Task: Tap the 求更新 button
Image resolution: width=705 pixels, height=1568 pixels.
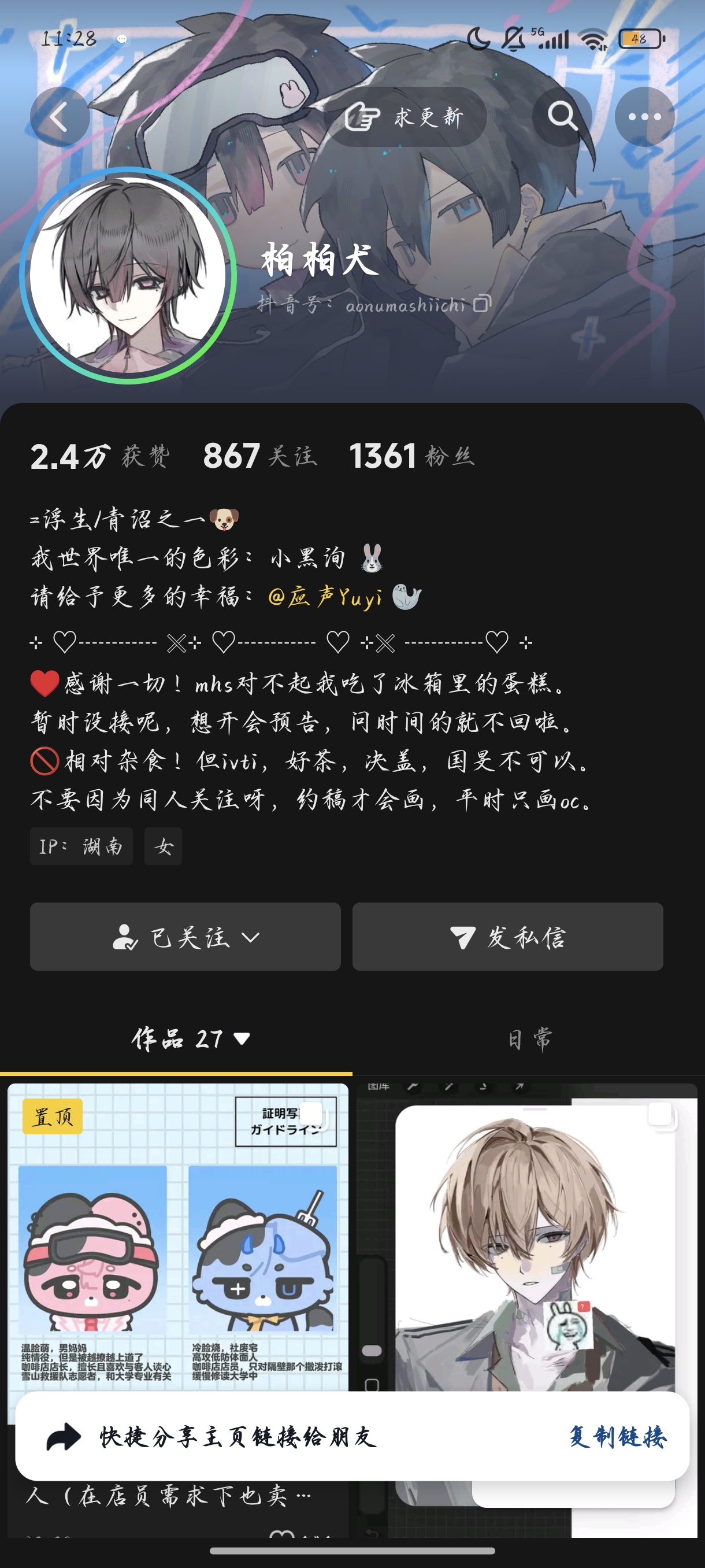Action: pyautogui.click(x=406, y=116)
